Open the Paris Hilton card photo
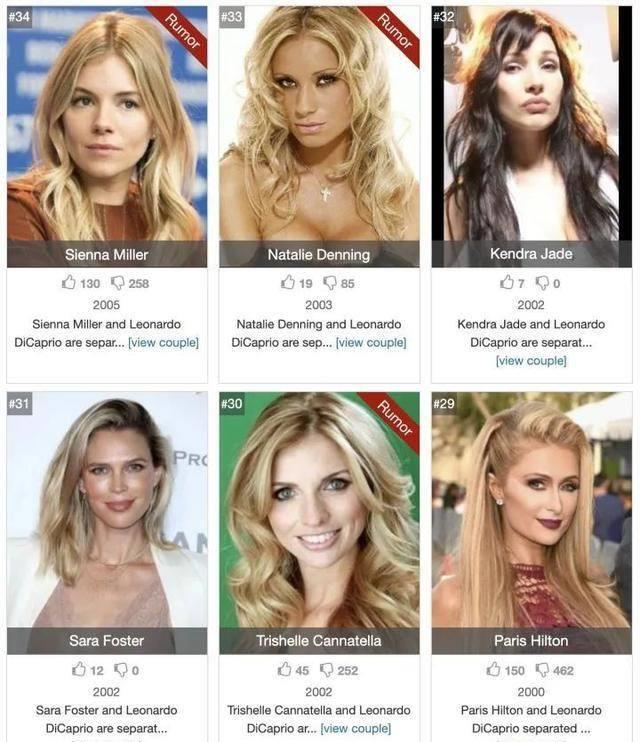Viewport: 640px width, 742px height. tap(531, 510)
